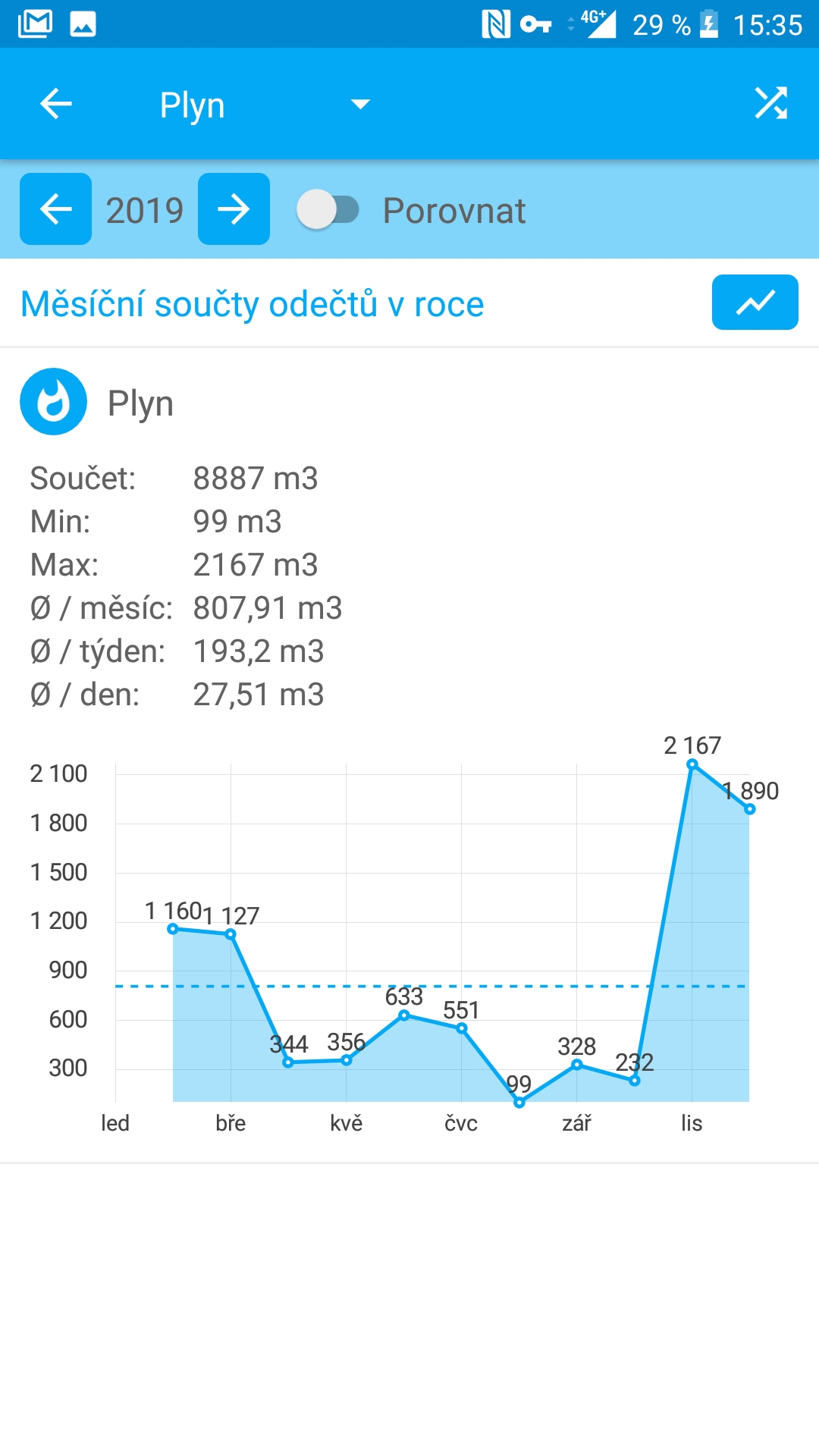Go to previous year before 2019
The height and width of the screenshot is (1456, 819).
point(55,209)
